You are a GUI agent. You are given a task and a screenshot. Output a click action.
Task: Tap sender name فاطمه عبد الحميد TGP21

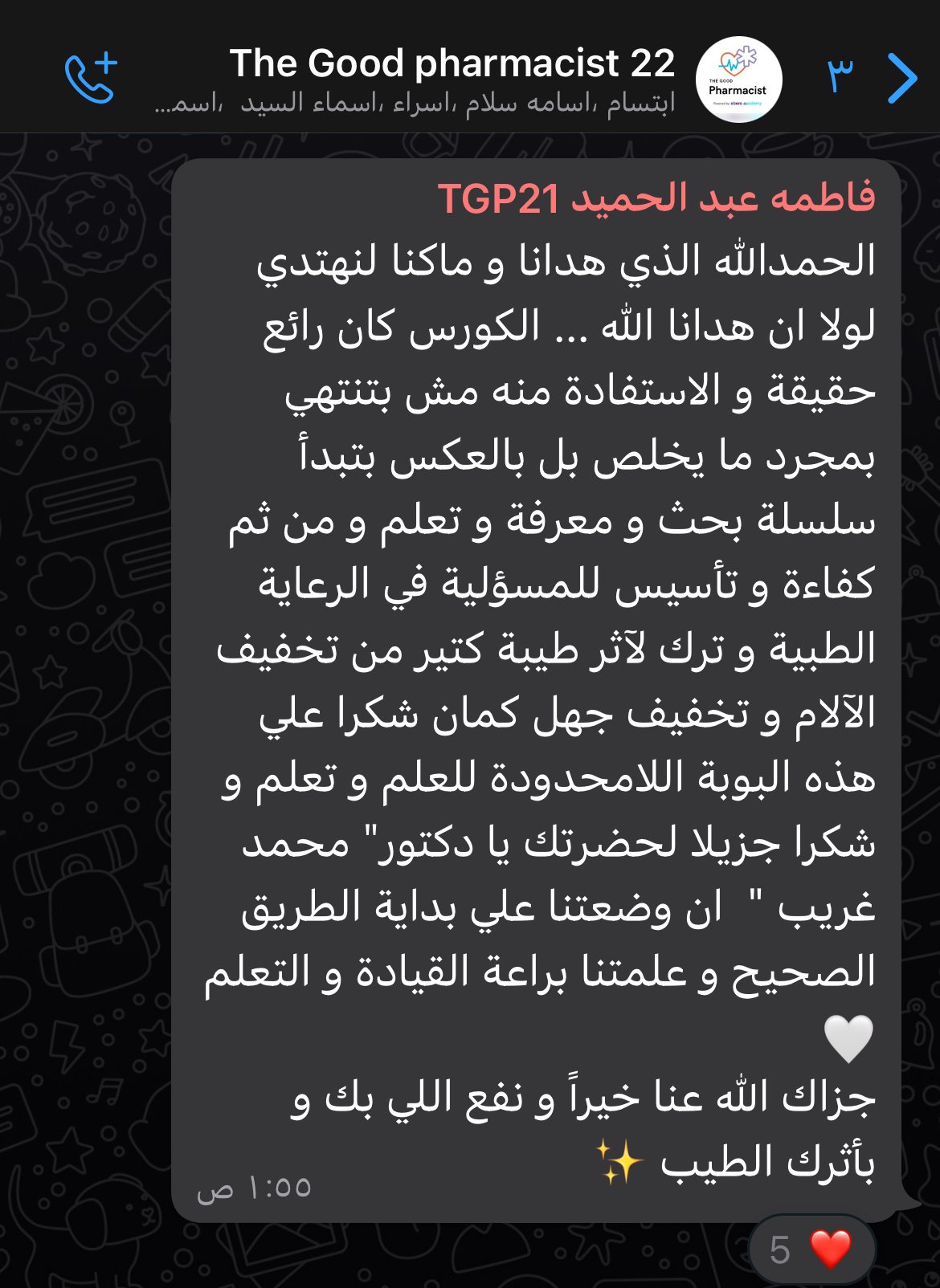pyautogui.click(x=656, y=198)
